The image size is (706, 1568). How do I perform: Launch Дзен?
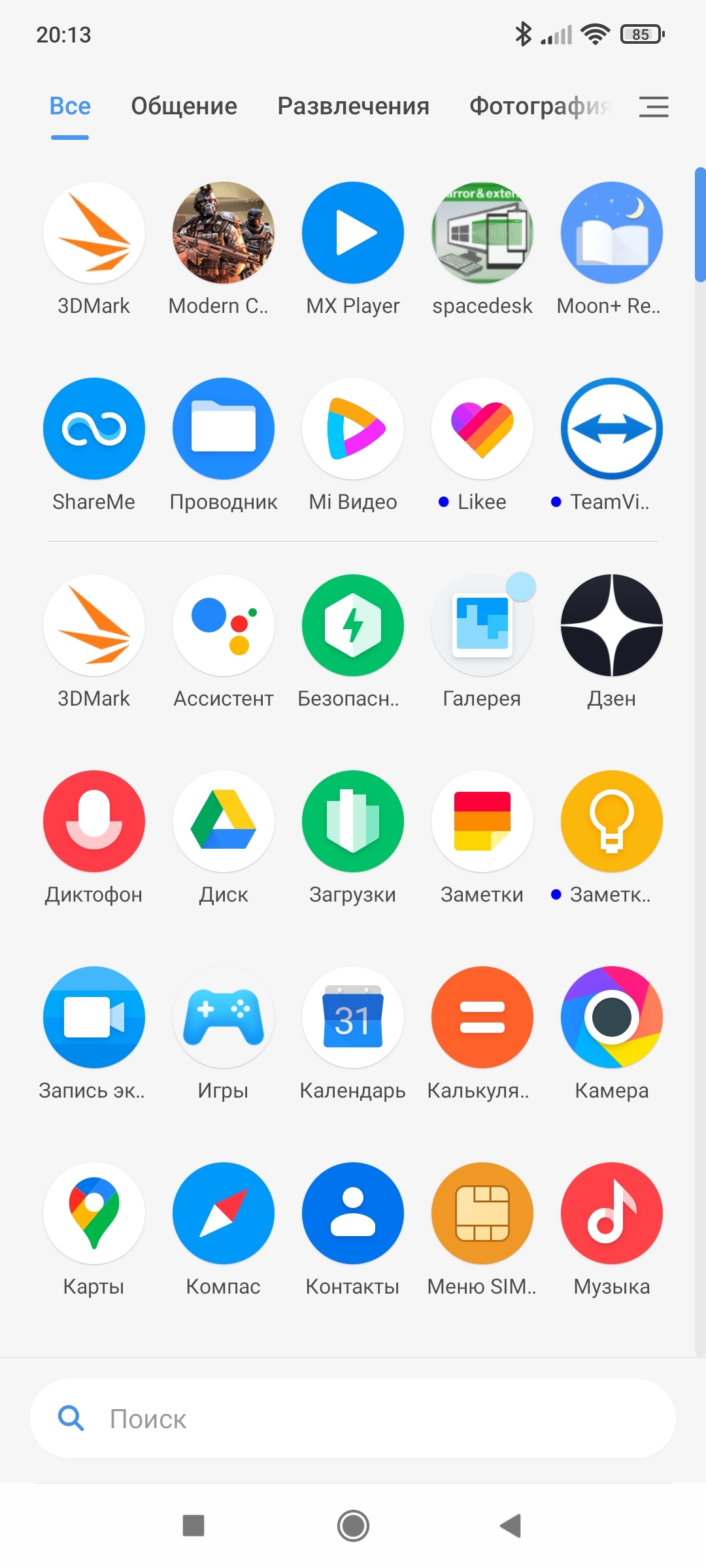(612, 625)
